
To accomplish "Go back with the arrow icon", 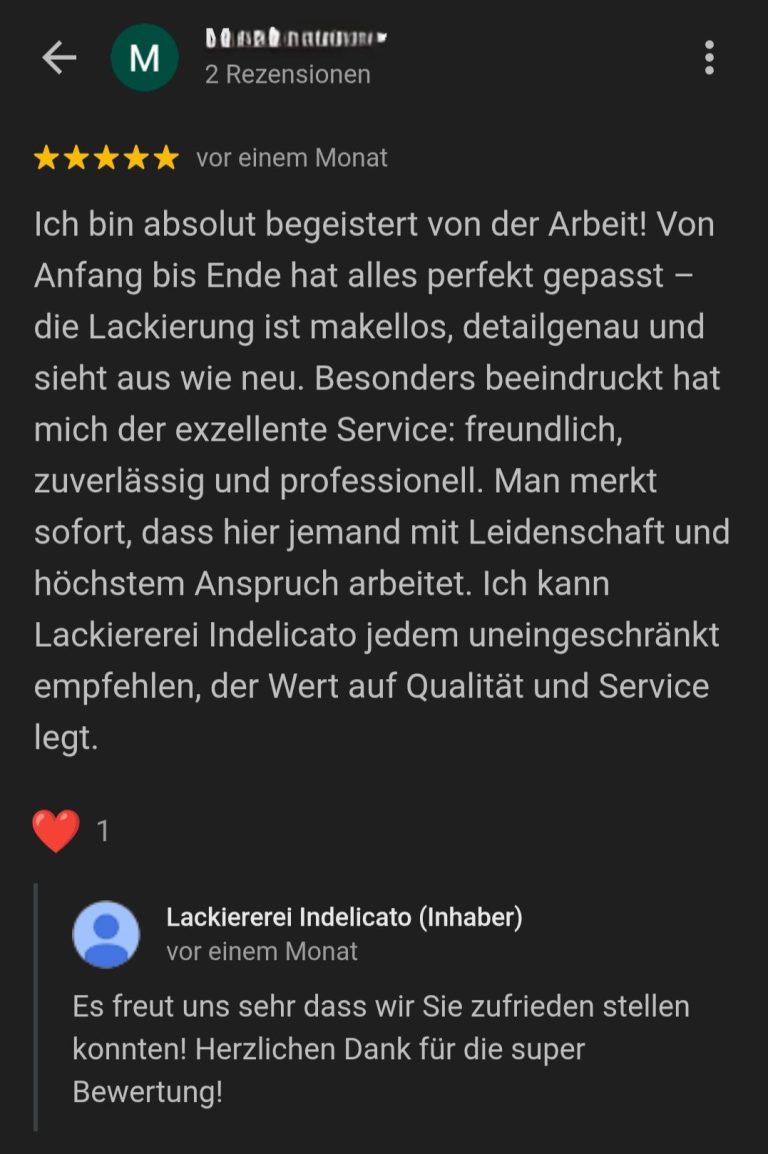I will (59, 58).
